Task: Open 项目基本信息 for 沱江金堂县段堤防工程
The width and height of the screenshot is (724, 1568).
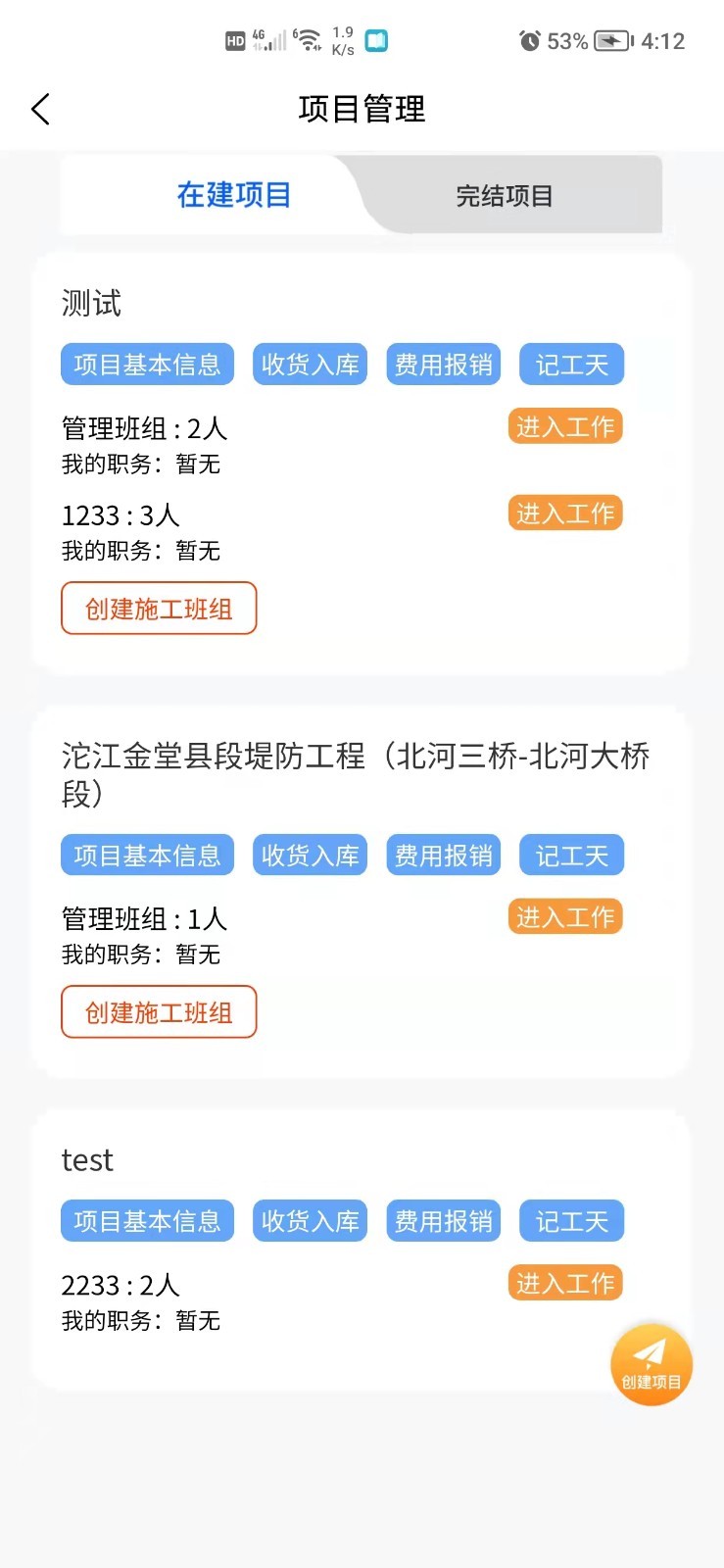Action: 147,855
